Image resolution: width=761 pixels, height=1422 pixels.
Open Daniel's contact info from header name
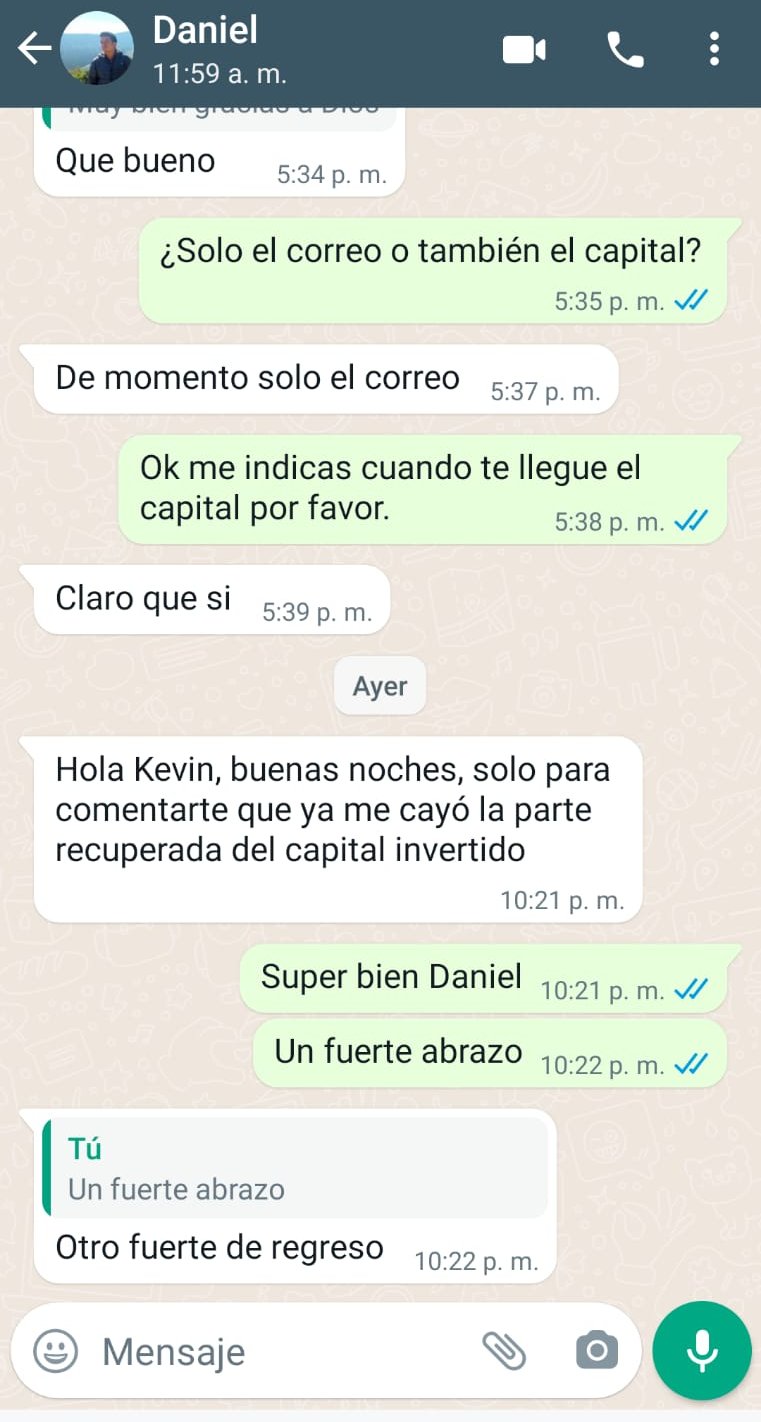pyautogui.click(x=205, y=30)
